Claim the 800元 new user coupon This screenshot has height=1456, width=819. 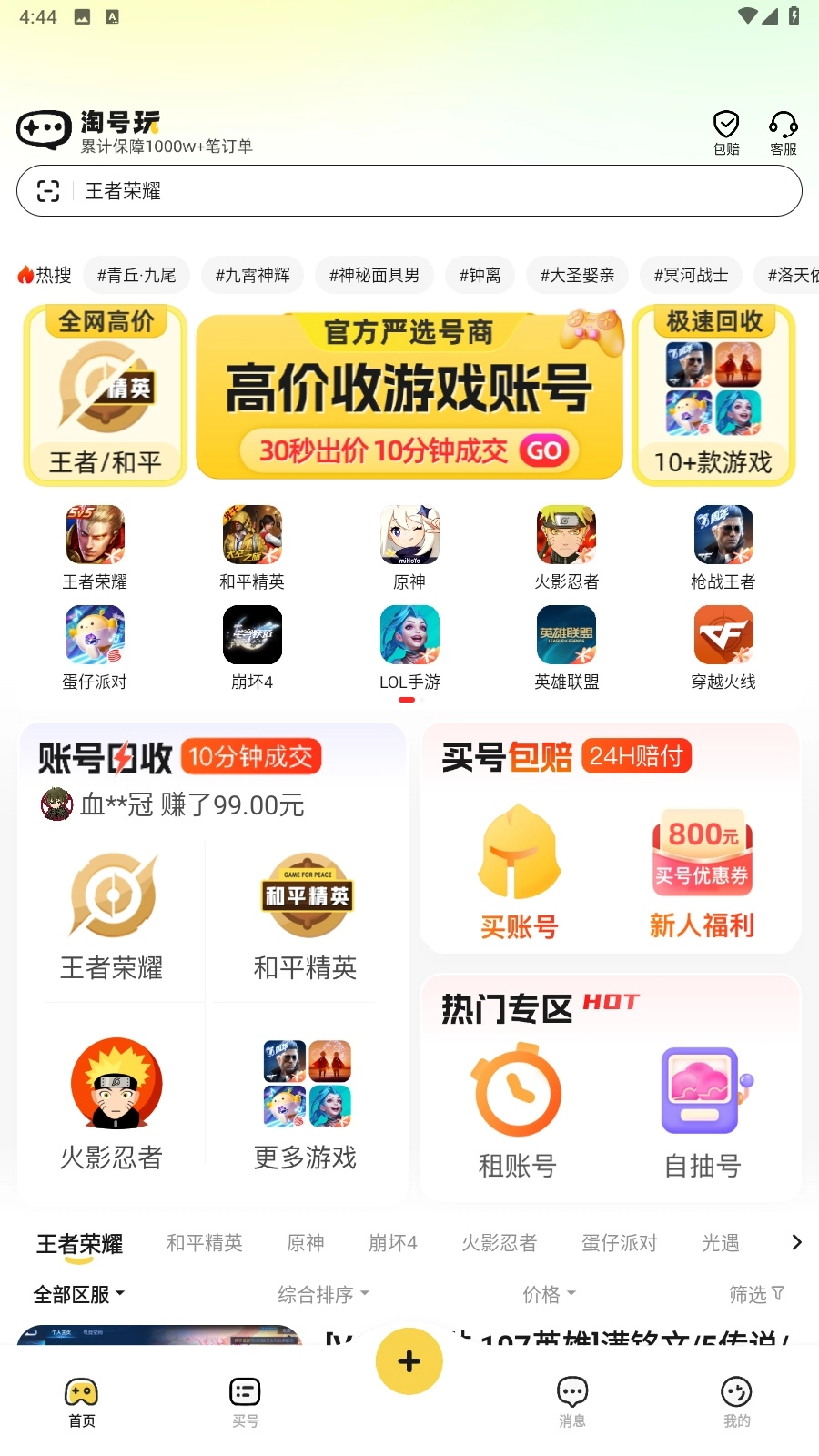[701, 855]
